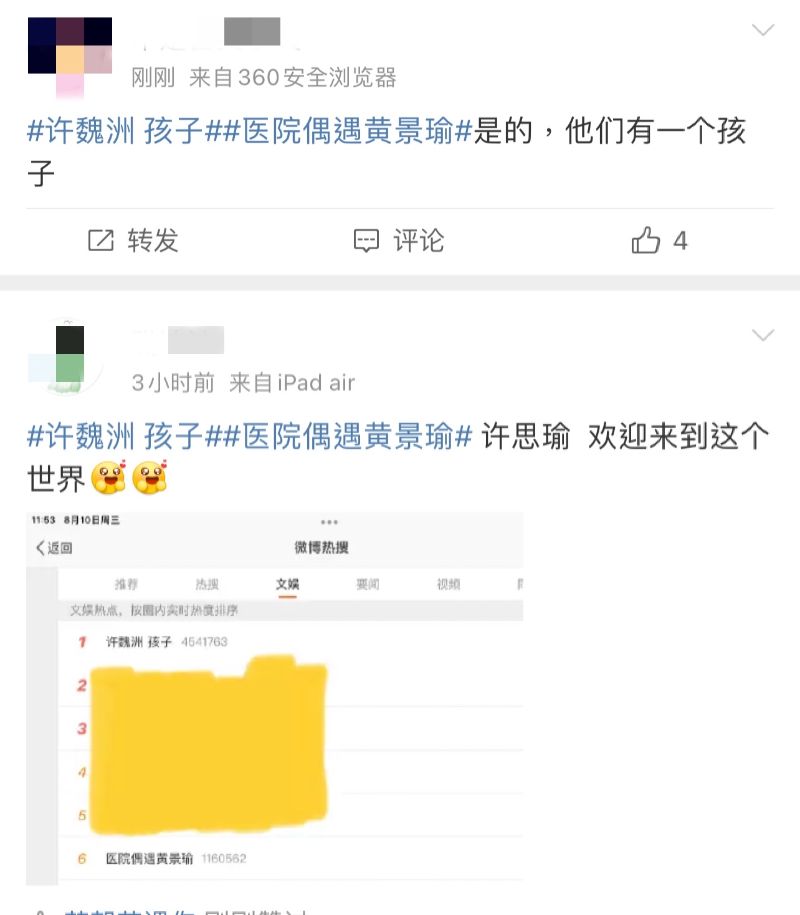This screenshot has height=915, width=800.
Task: Open hashtag #许魏洲 孩子# in 刚刚 post
Action: point(115,131)
